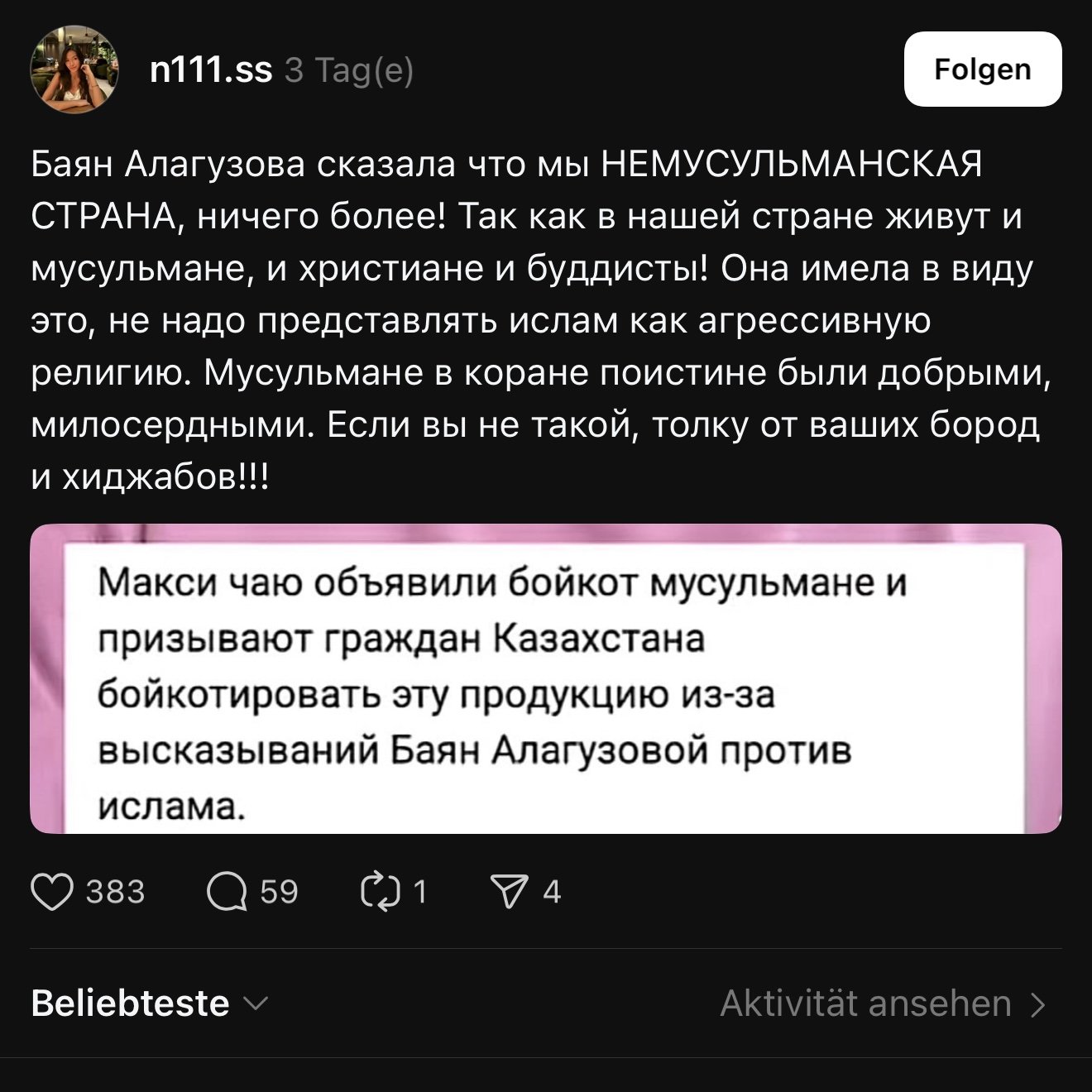1092x1092 pixels.
Task: Open n111.ss profile picture
Action: pyautogui.click(x=74, y=69)
